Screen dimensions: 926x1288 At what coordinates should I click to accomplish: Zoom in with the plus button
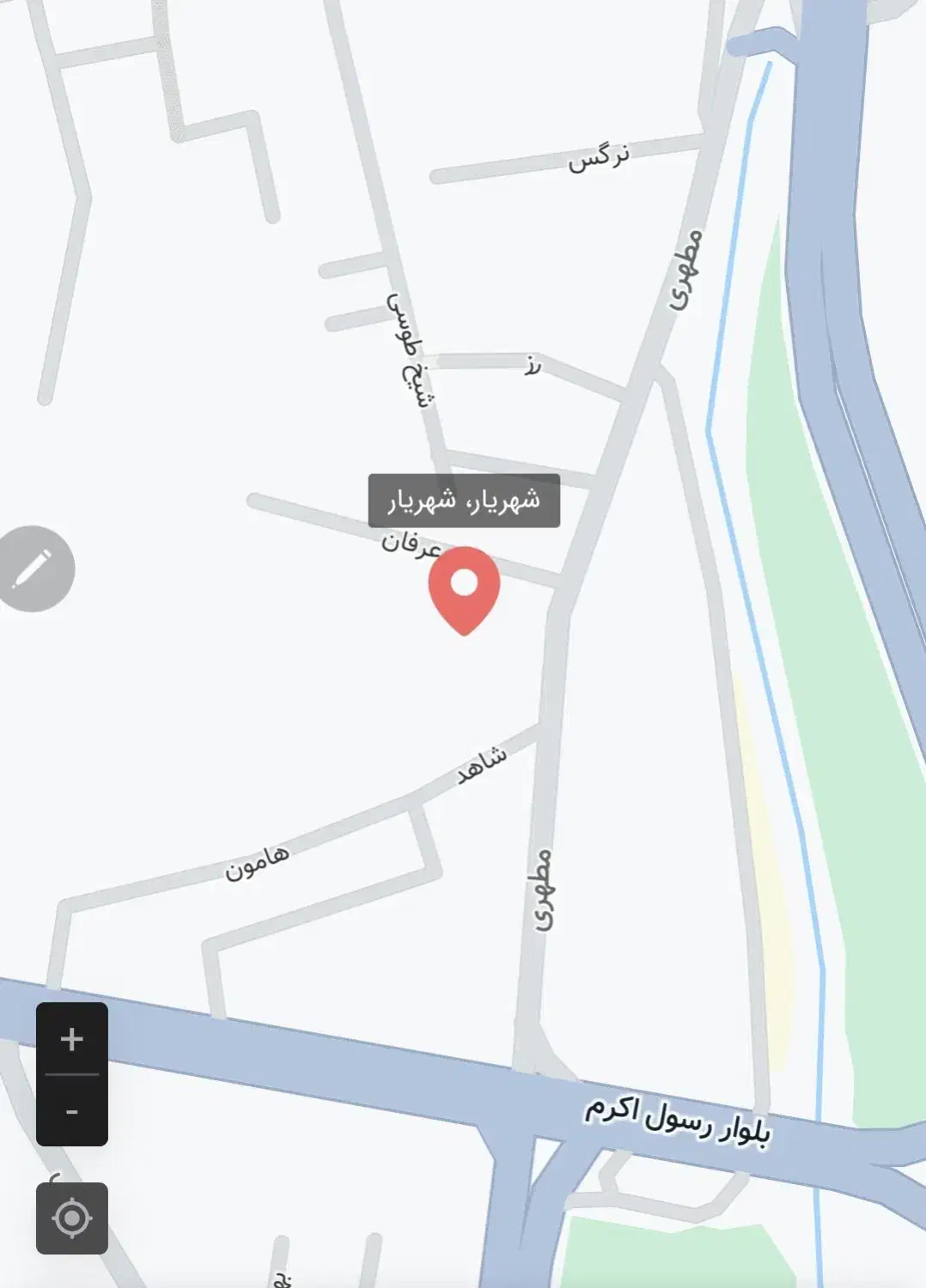coord(72,1040)
